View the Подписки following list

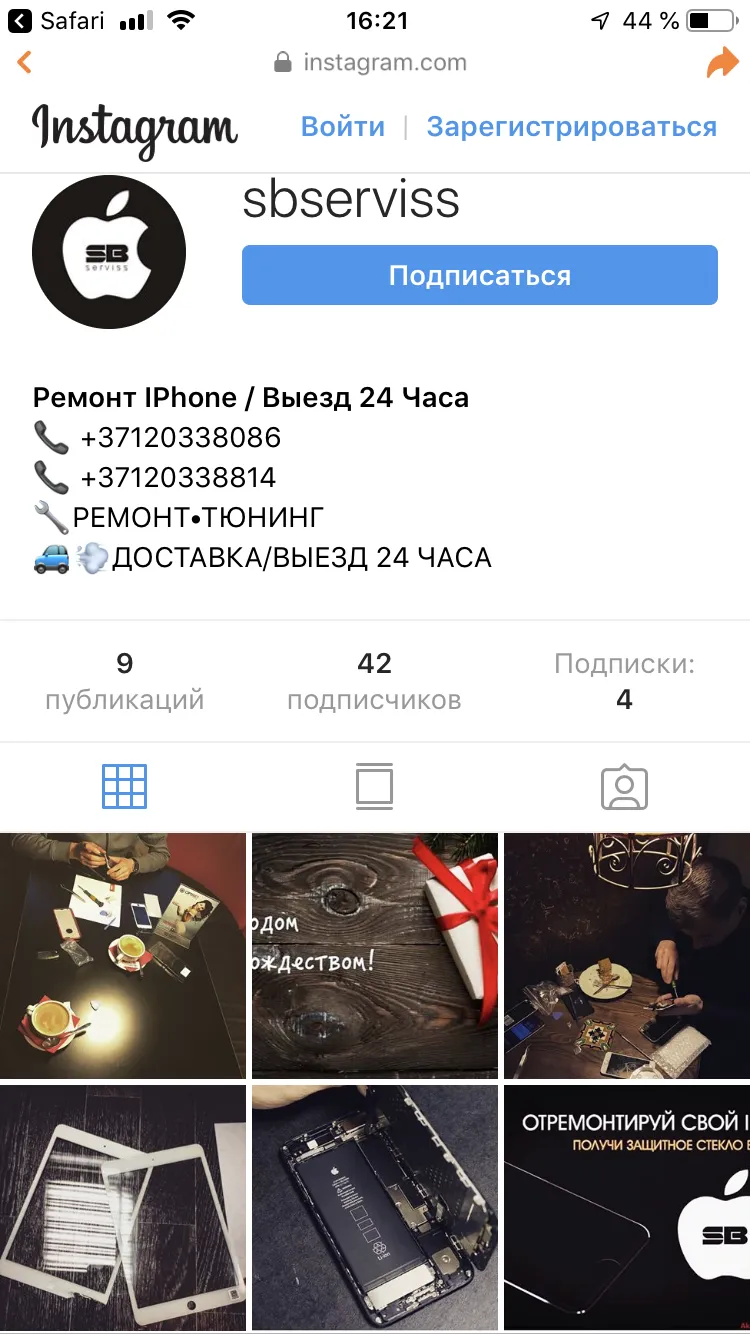625,681
